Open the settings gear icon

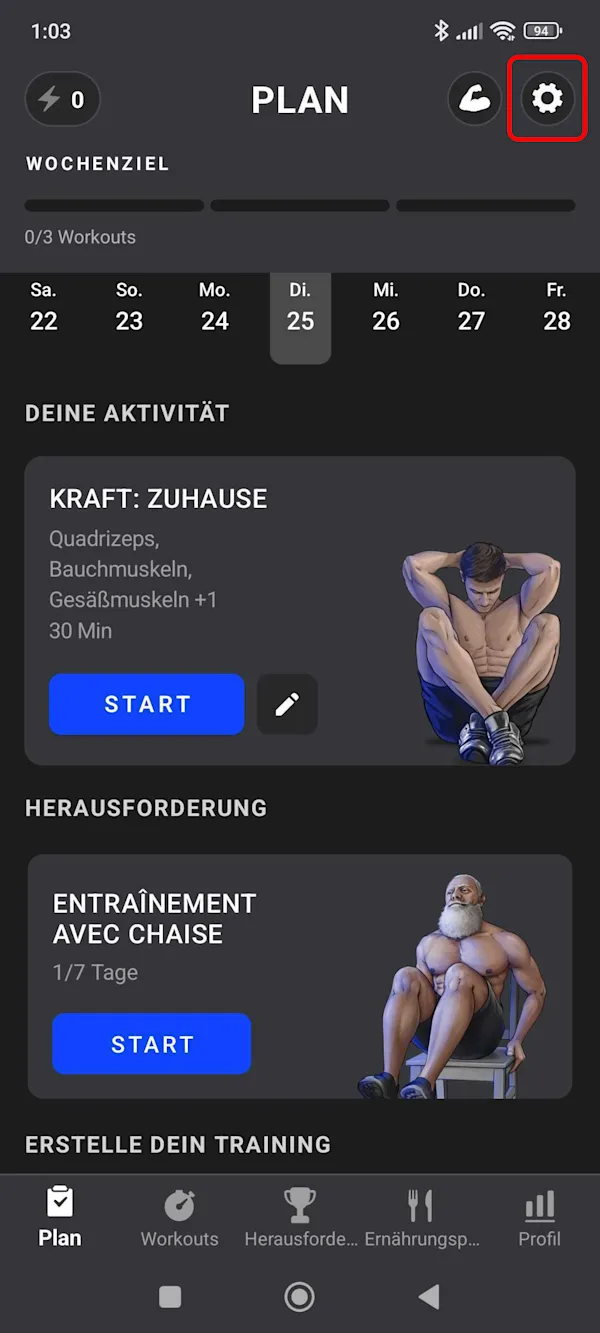[x=547, y=99]
